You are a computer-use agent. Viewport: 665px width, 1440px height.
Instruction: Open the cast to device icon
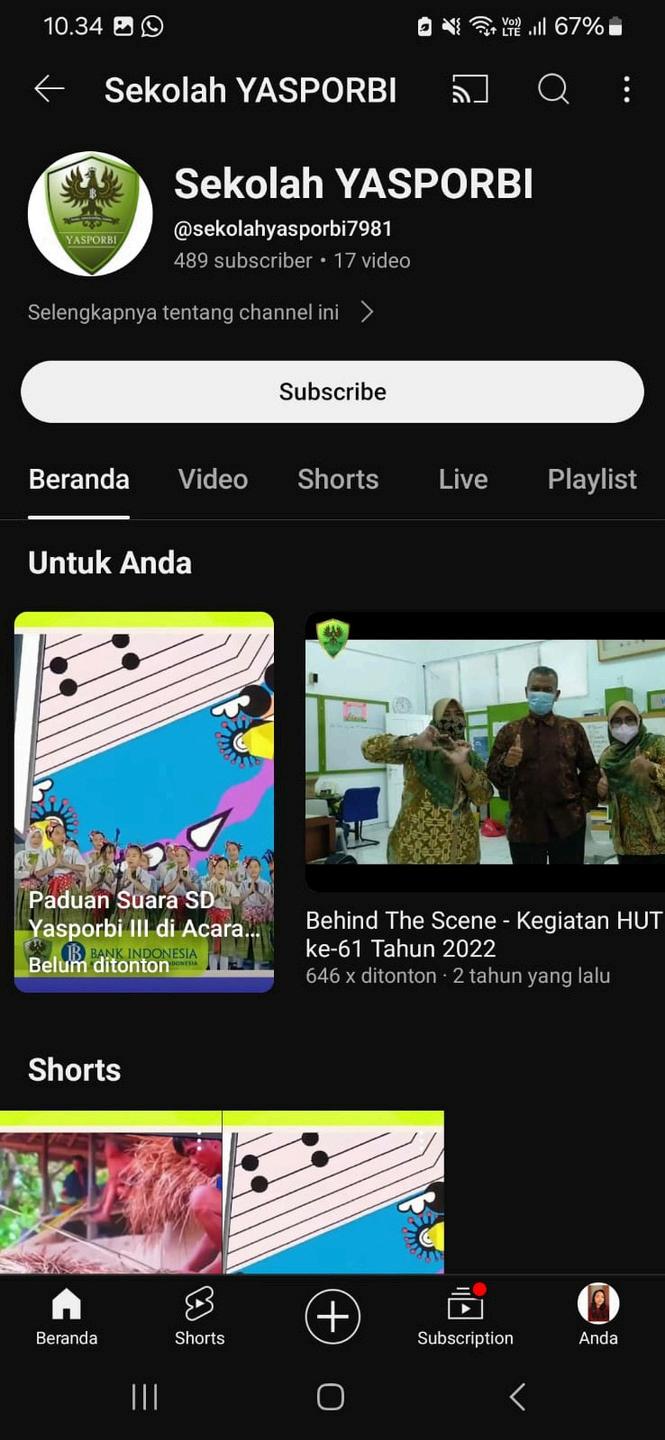(470, 90)
